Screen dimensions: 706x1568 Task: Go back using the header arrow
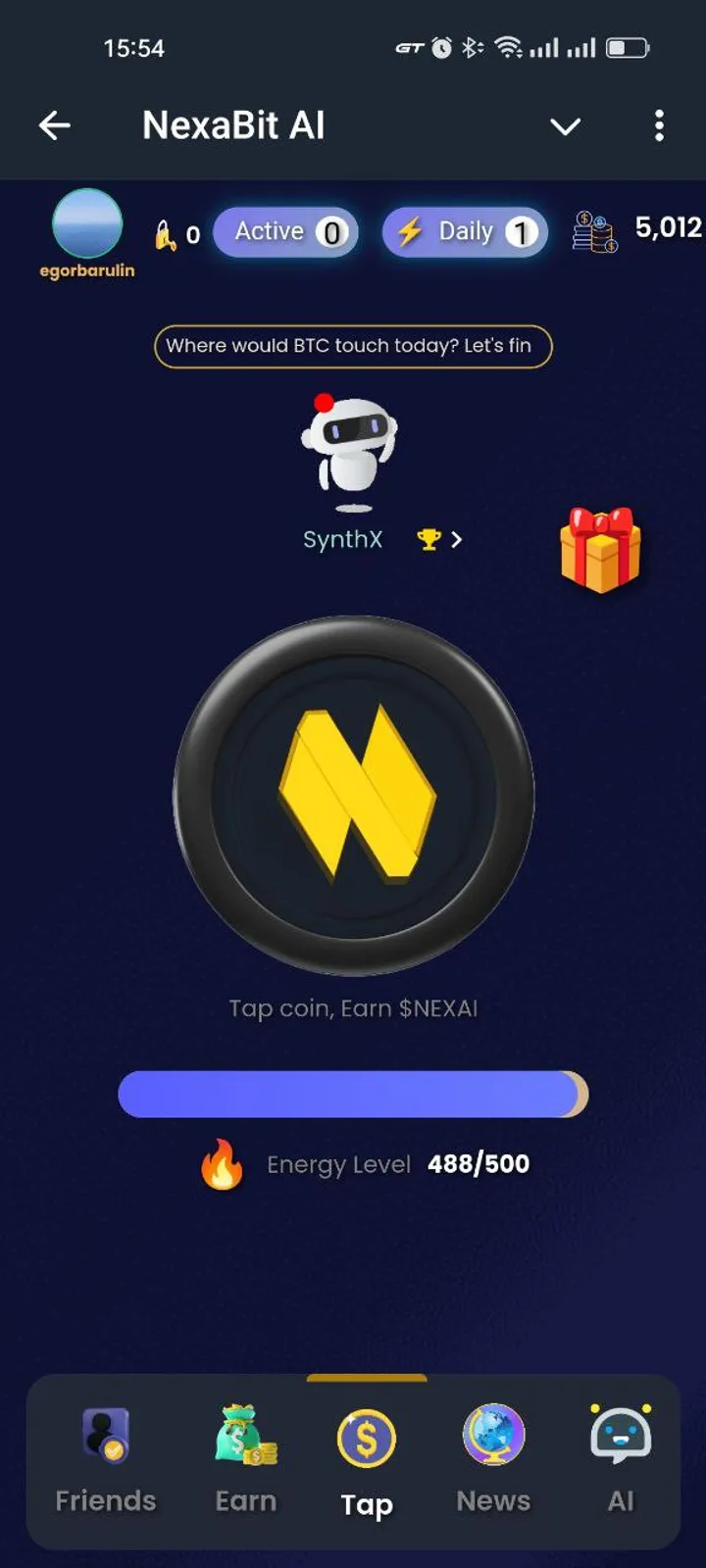coord(55,125)
